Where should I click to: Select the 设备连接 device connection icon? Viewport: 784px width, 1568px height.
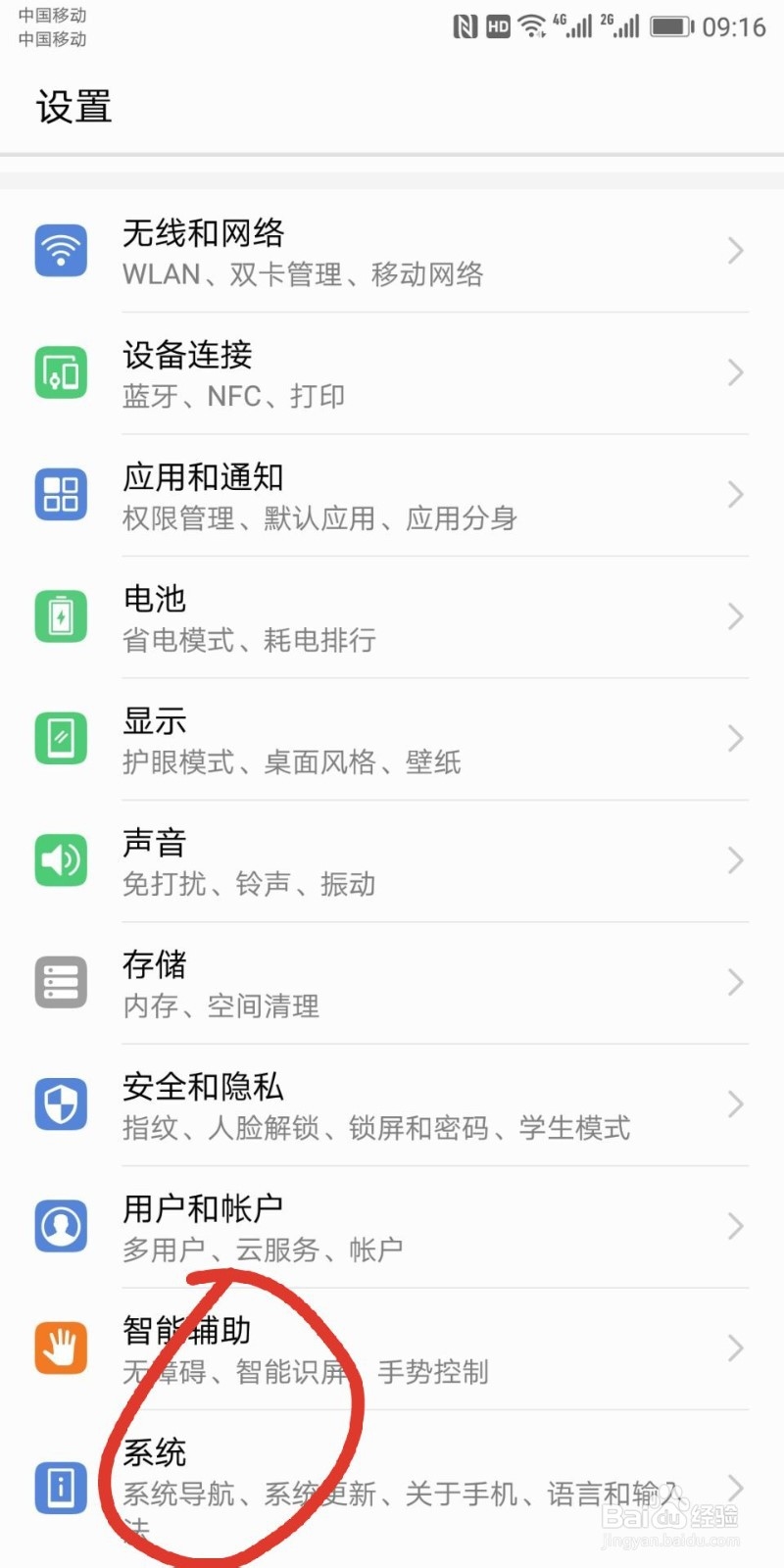coord(61,373)
